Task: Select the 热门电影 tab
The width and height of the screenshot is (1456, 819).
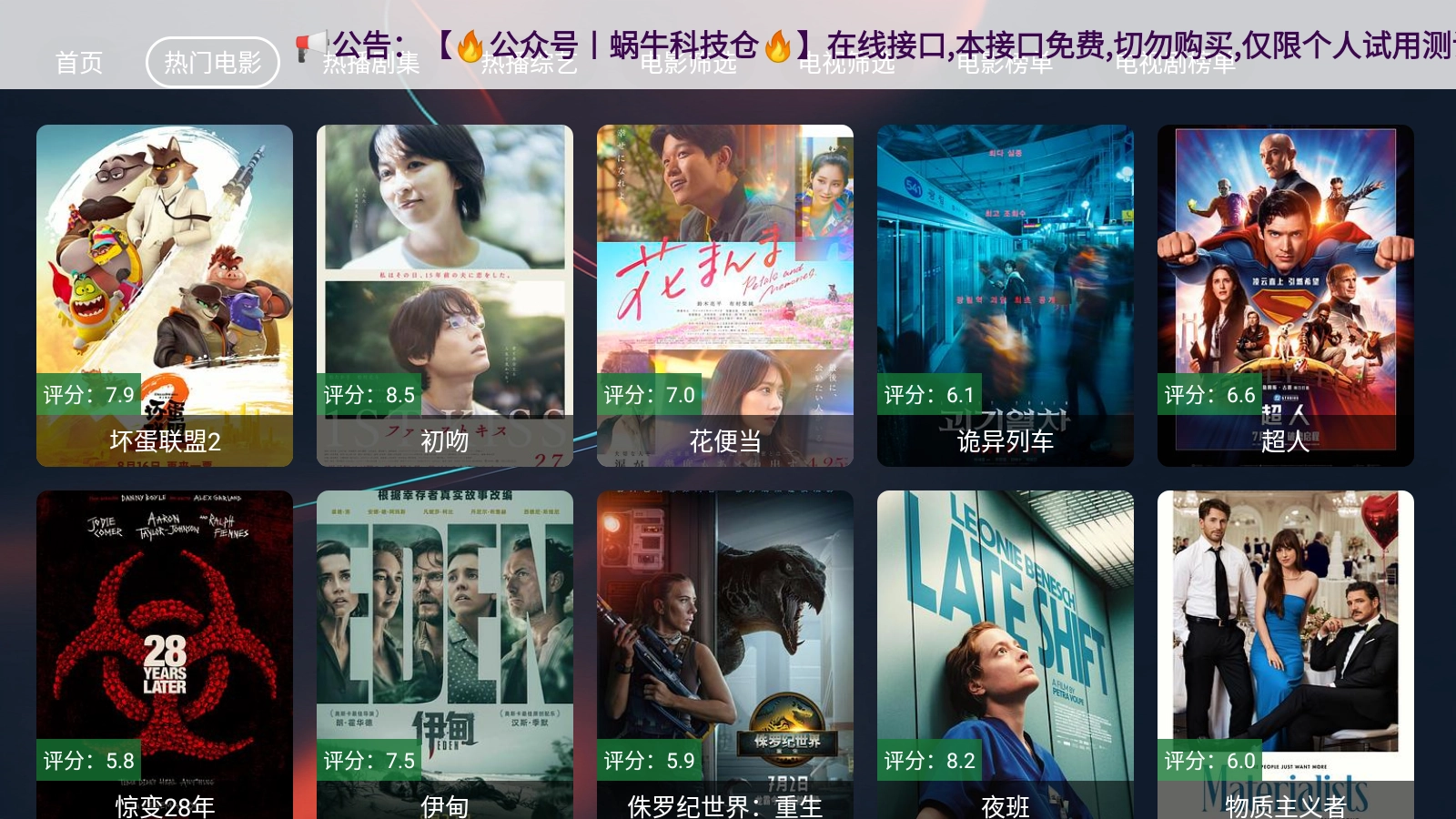Action: pyautogui.click(x=212, y=63)
